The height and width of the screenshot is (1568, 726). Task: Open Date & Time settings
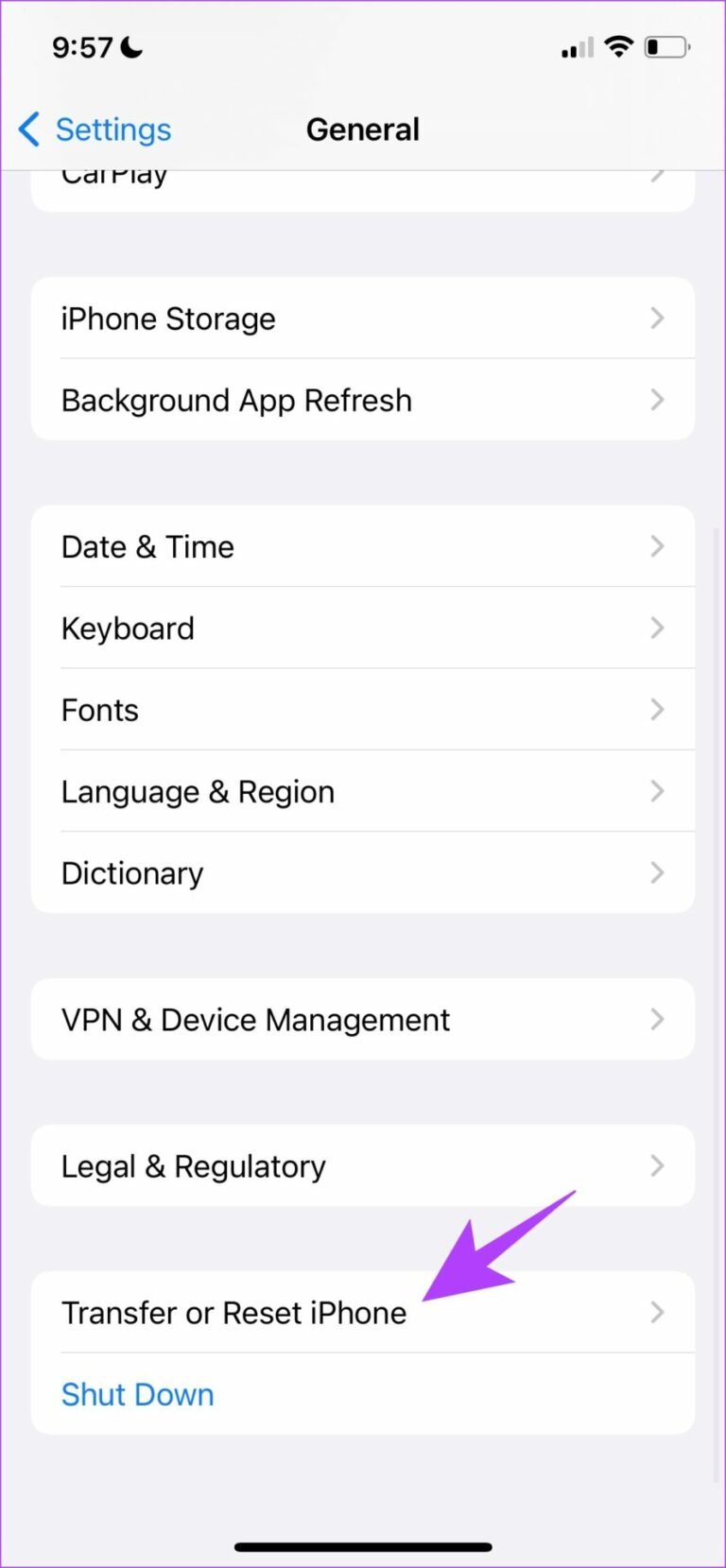(x=147, y=546)
